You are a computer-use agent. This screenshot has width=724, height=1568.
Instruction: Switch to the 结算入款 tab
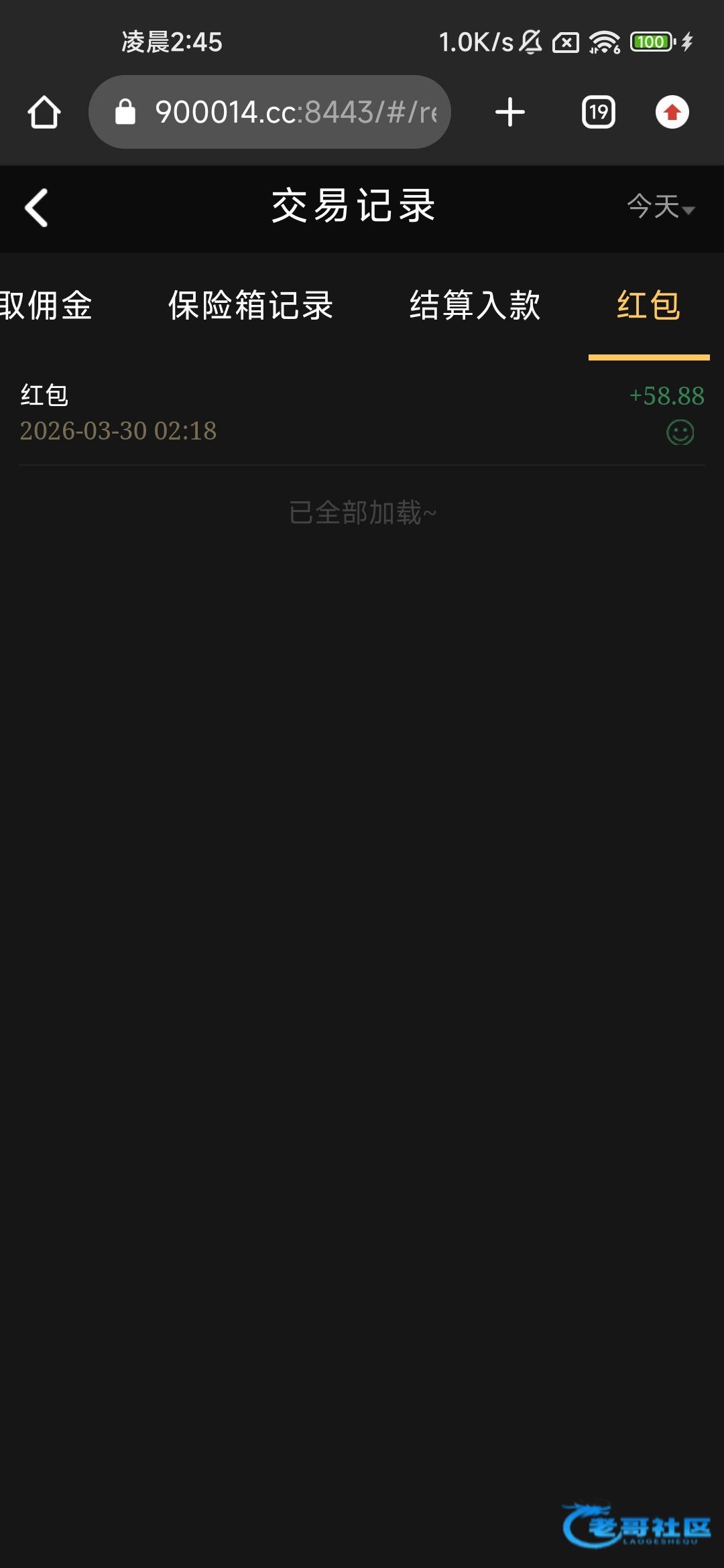pyautogui.click(x=475, y=306)
